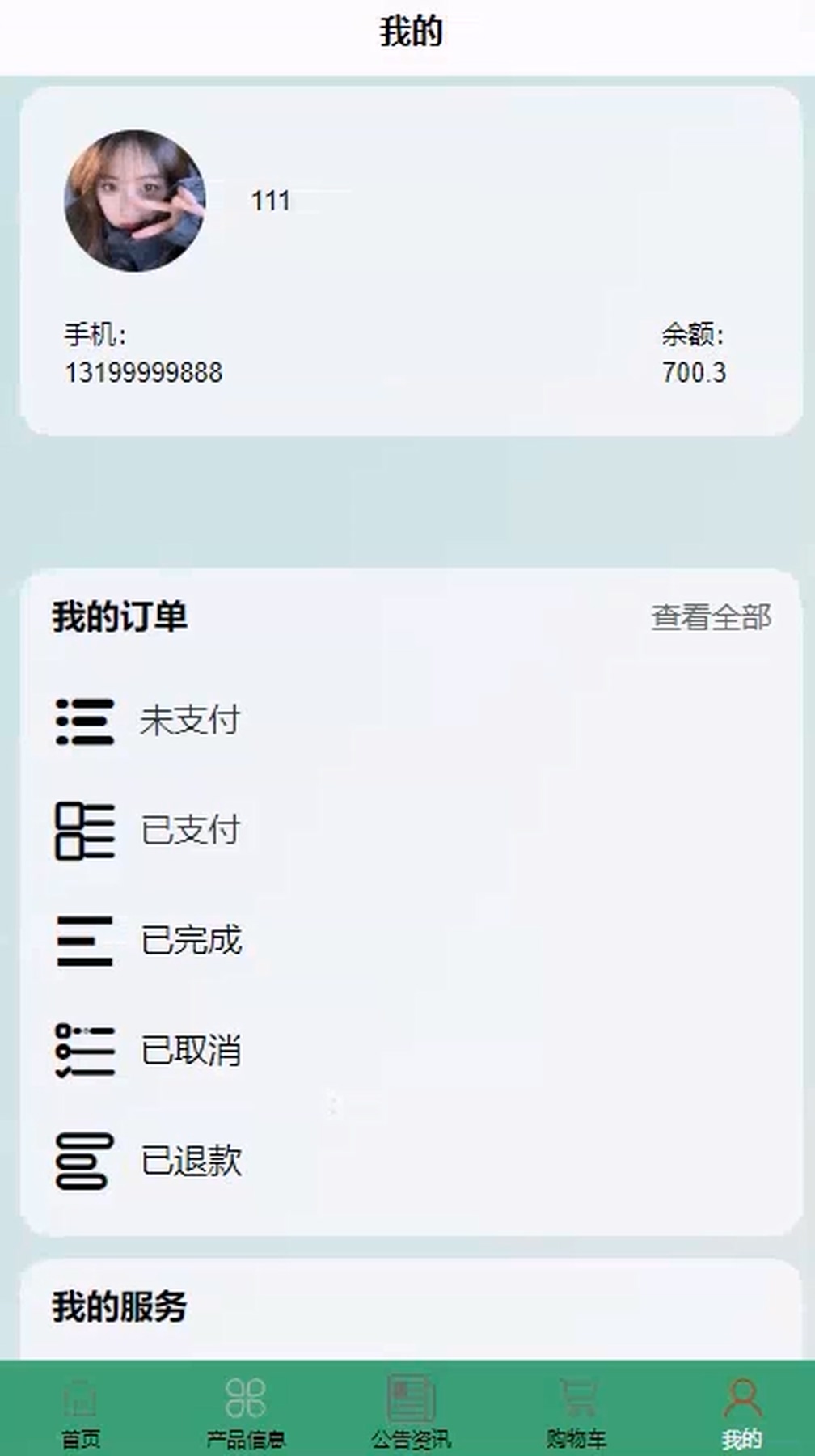This screenshot has width=815, height=1456.
Task: Show 已取消 cancelled orders
Action: [x=149, y=1051]
